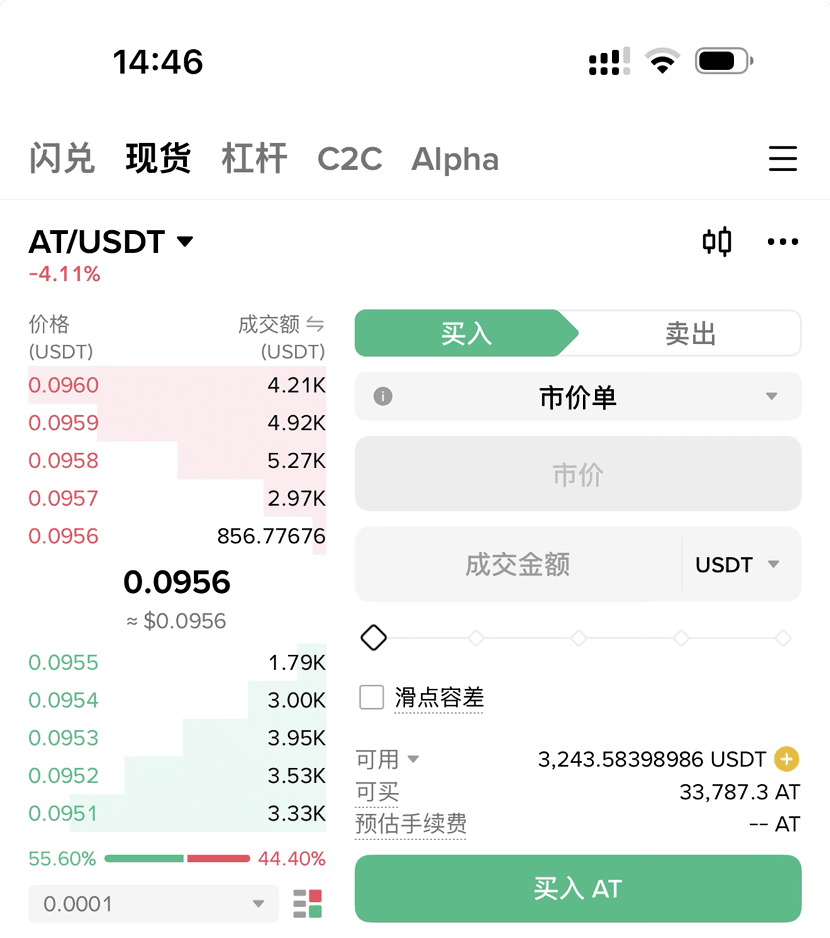830x938 pixels.
Task: Change the order book layout icon
Action: point(307,904)
